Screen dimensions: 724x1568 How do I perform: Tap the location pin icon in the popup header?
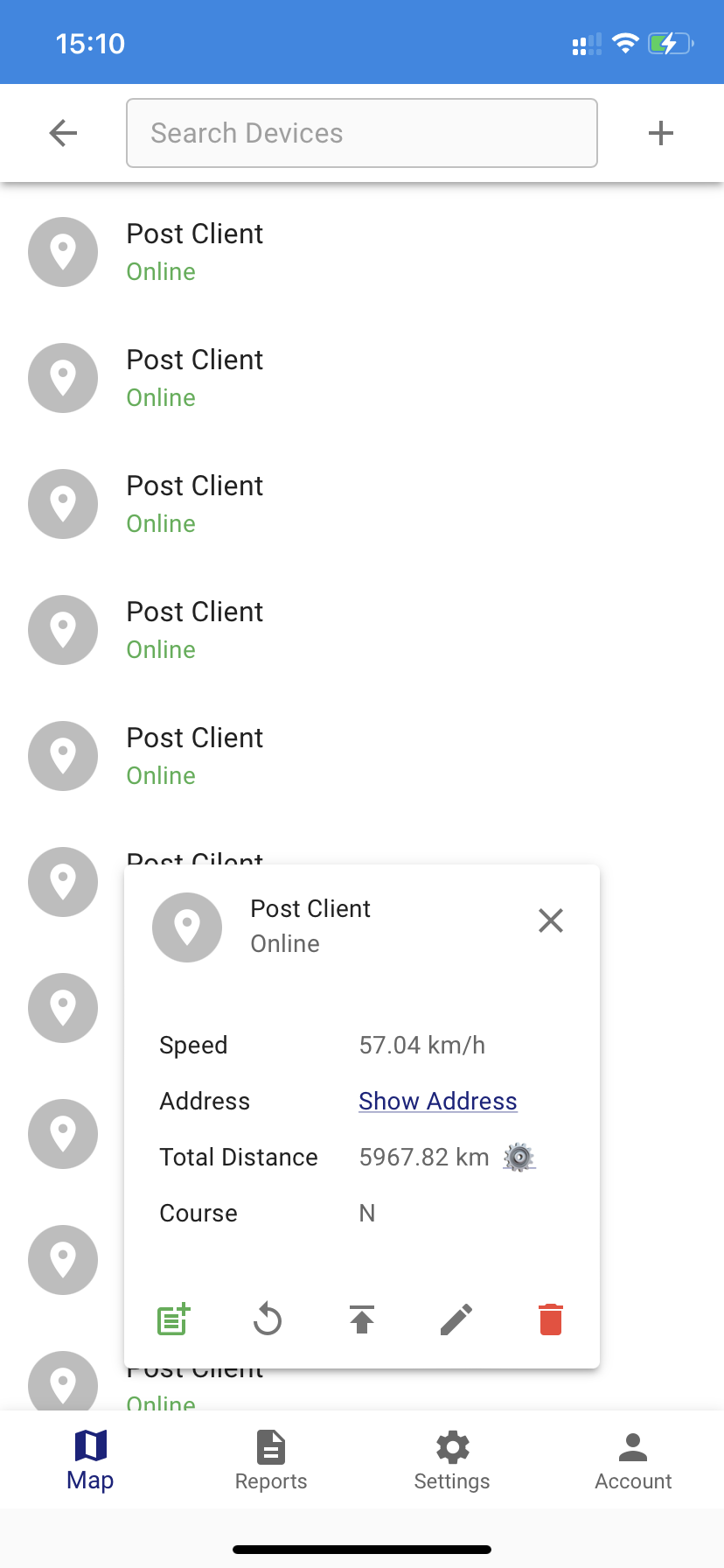[x=187, y=927]
